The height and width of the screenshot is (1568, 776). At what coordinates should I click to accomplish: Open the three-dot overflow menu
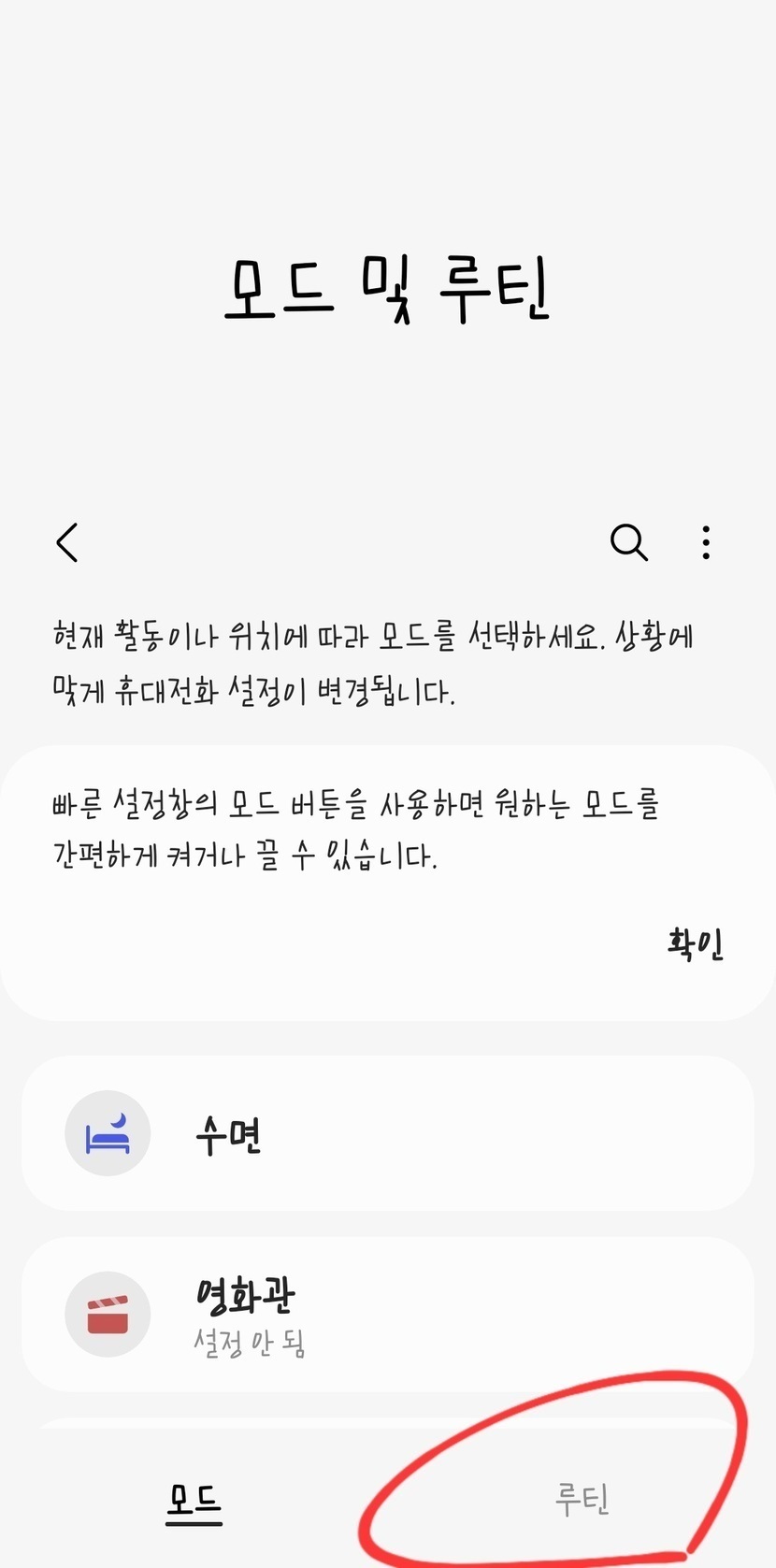pyautogui.click(x=706, y=542)
